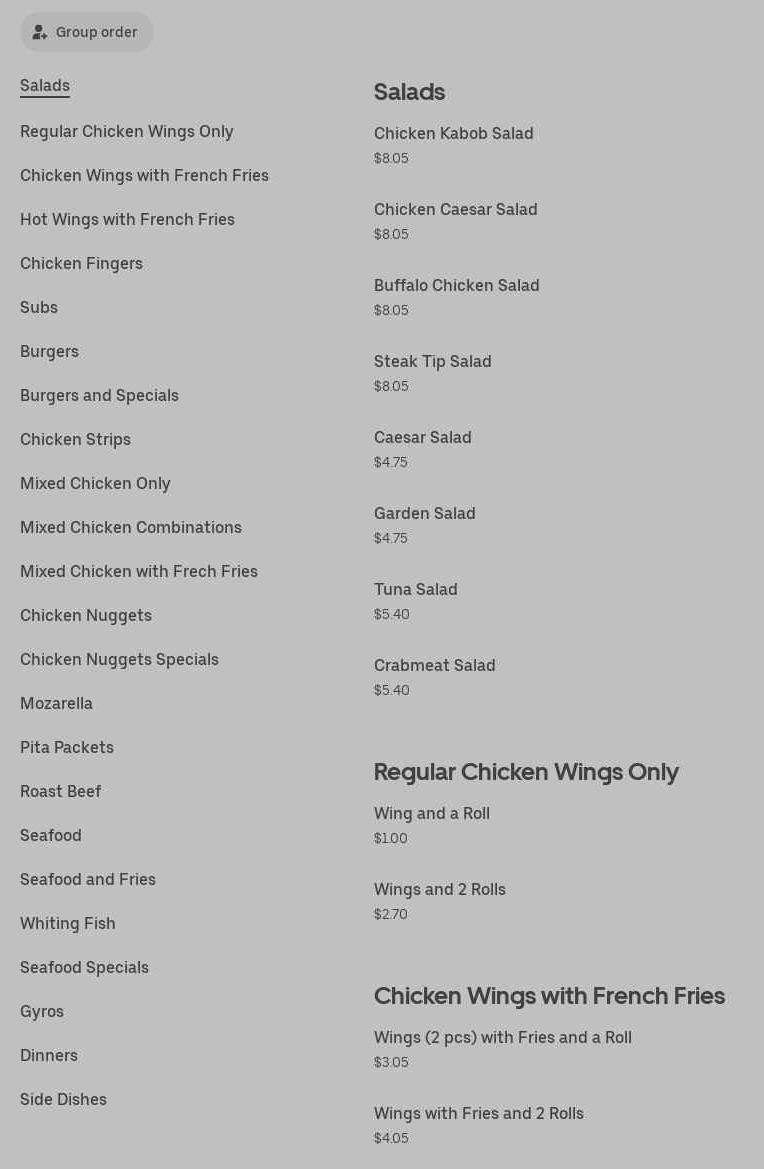
Task: Open the Seafood Specials category
Action: (84, 967)
